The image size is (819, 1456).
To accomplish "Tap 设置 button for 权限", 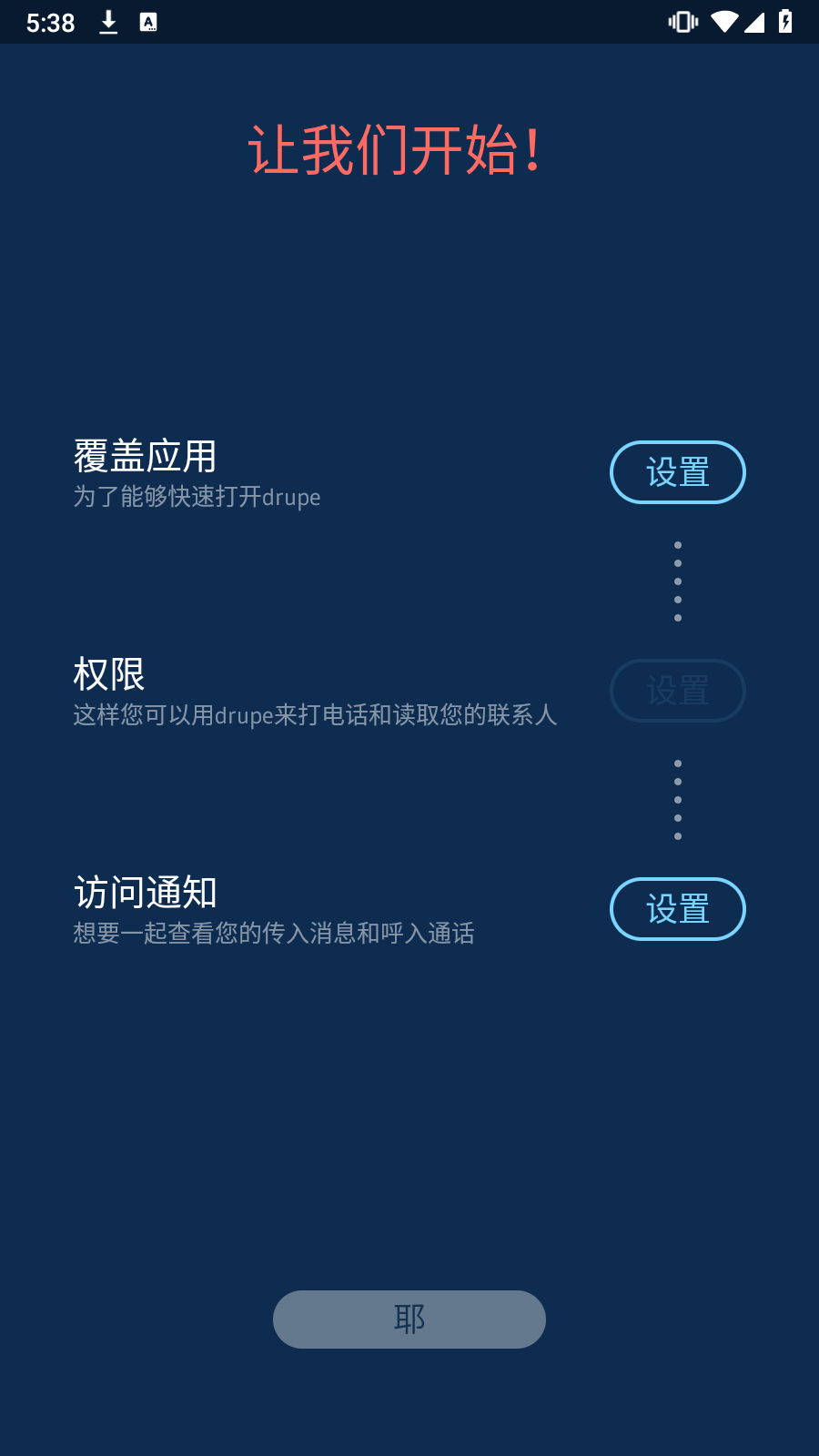I will [x=677, y=691].
